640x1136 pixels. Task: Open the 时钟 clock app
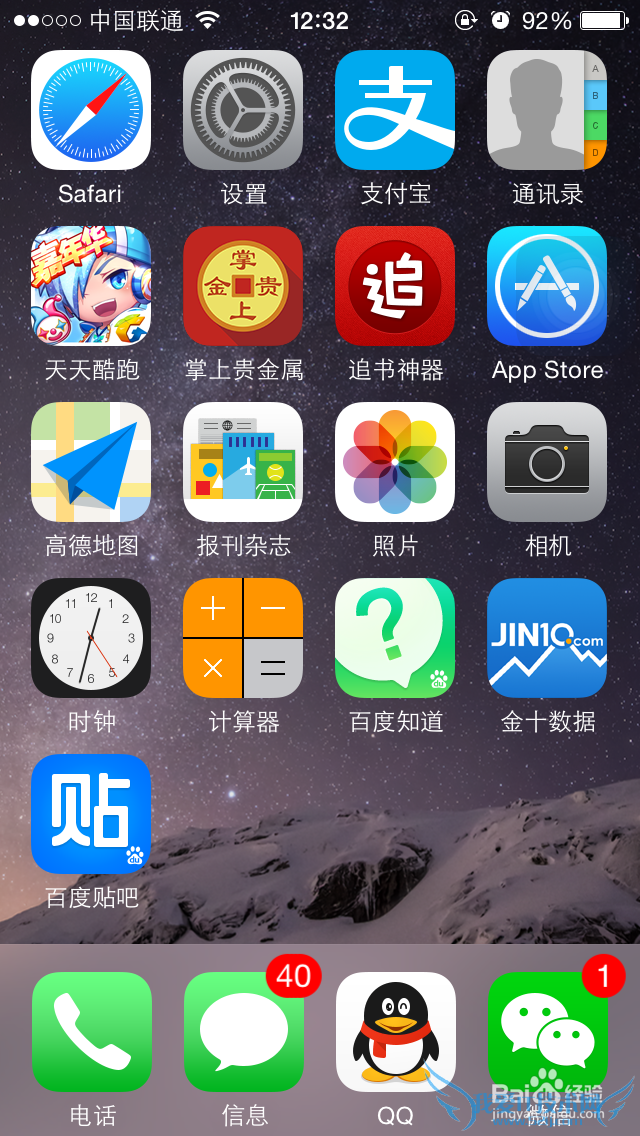(x=91, y=638)
